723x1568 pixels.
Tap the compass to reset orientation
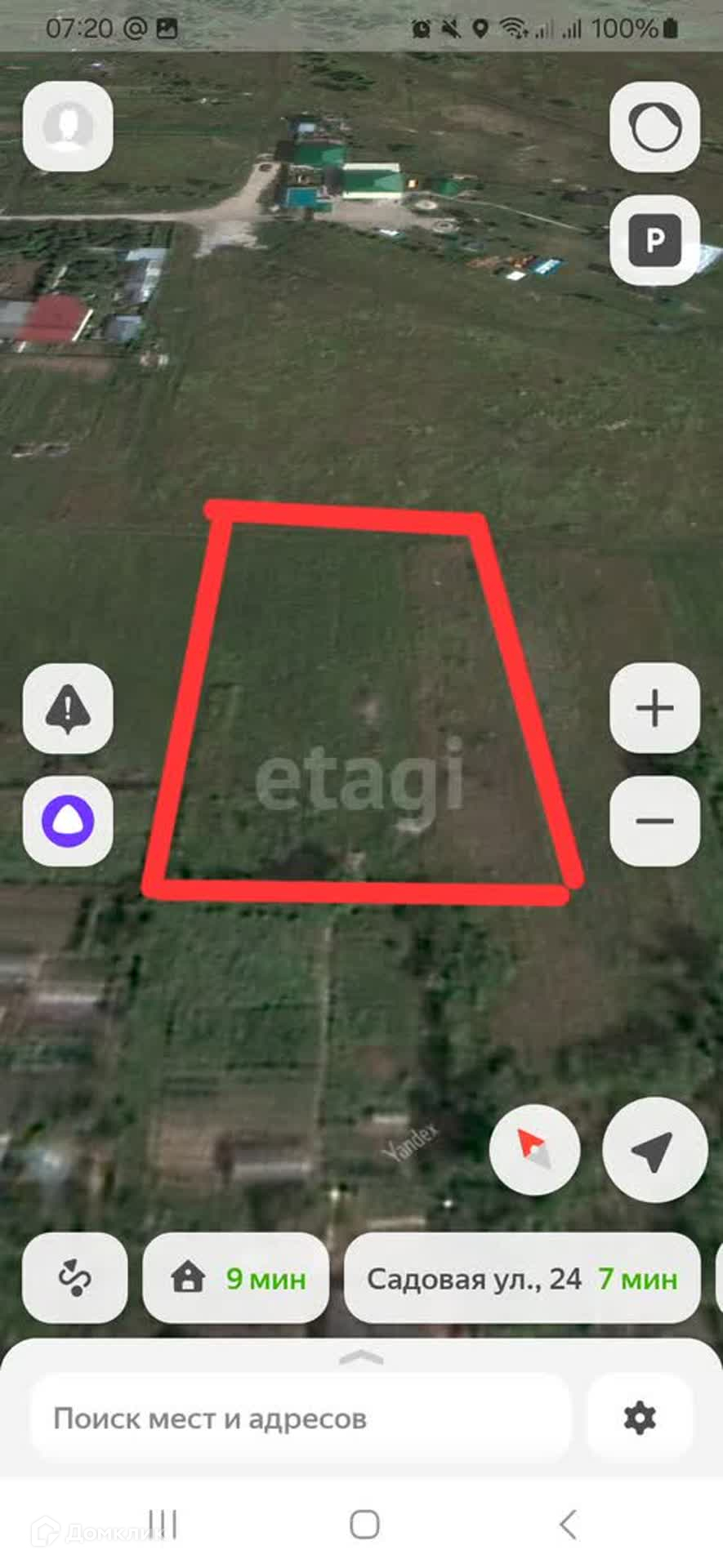click(x=534, y=1149)
